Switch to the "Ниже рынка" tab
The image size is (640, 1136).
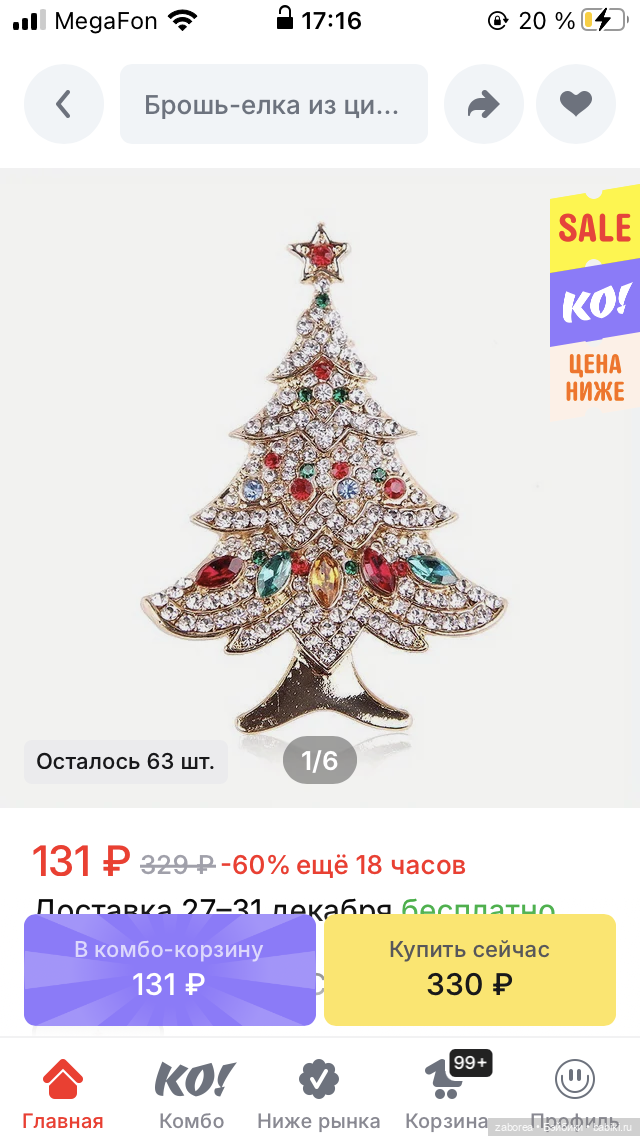click(319, 1094)
